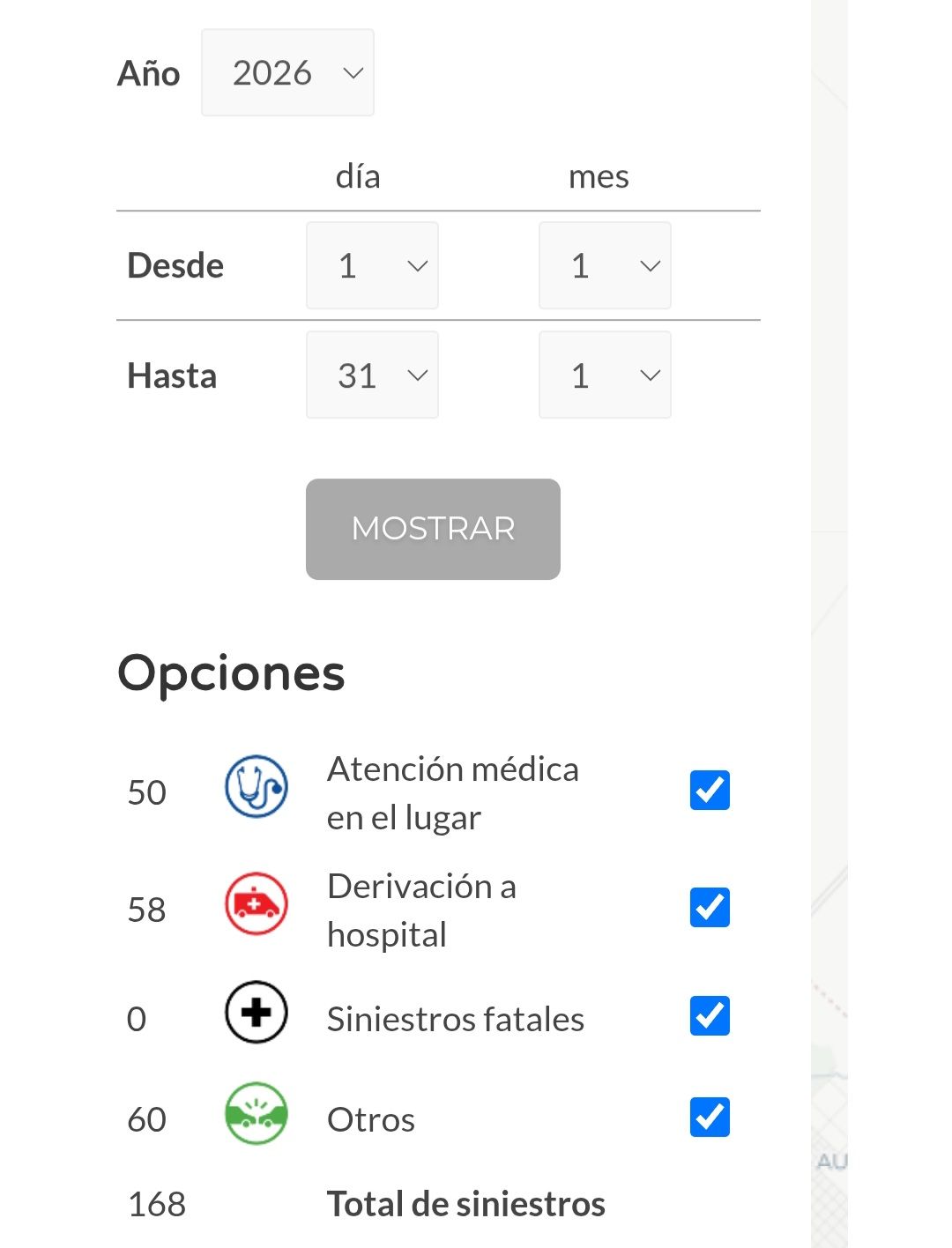Screen dimensions: 952x1248
Task: Uncheck Derivación a hospital
Action: [710, 908]
